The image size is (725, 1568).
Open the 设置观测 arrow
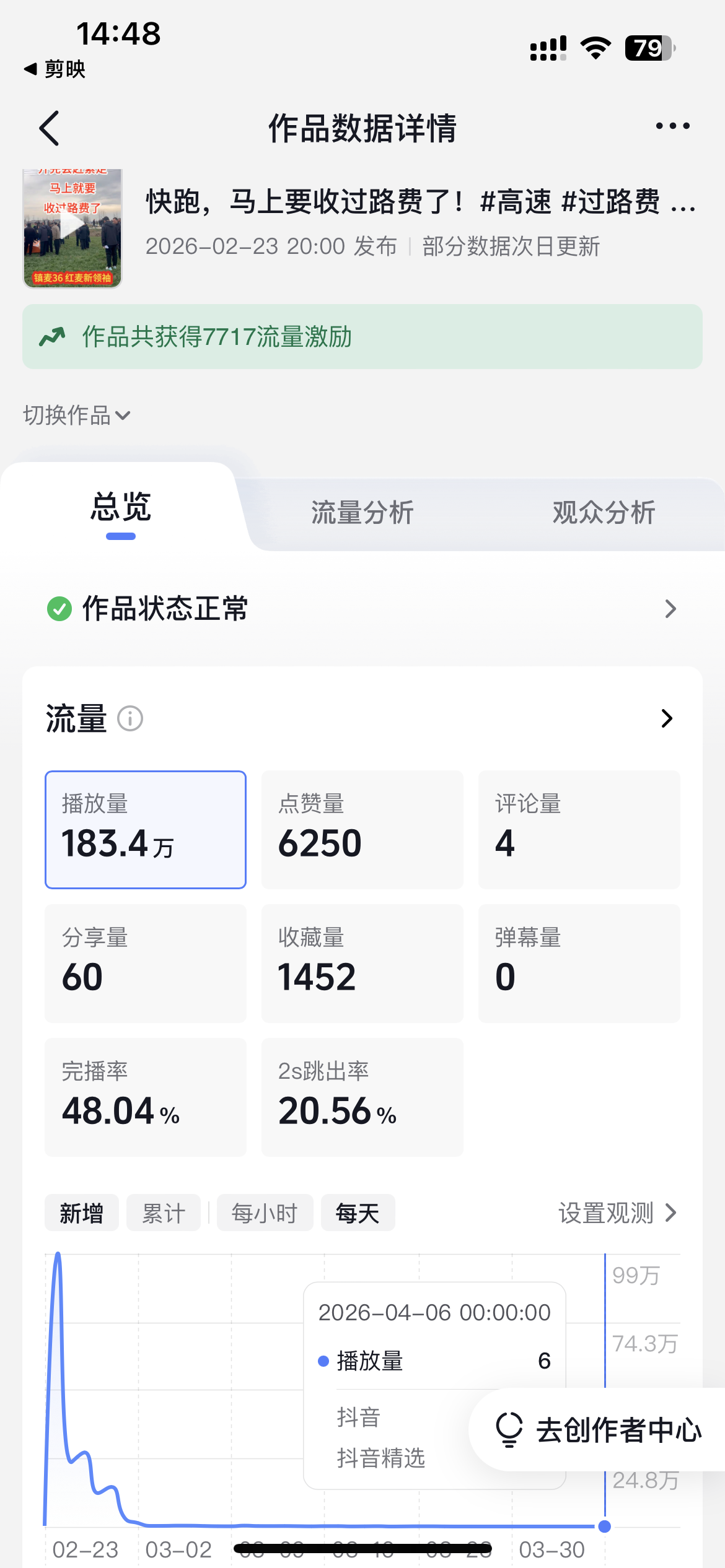coord(618,1213)
